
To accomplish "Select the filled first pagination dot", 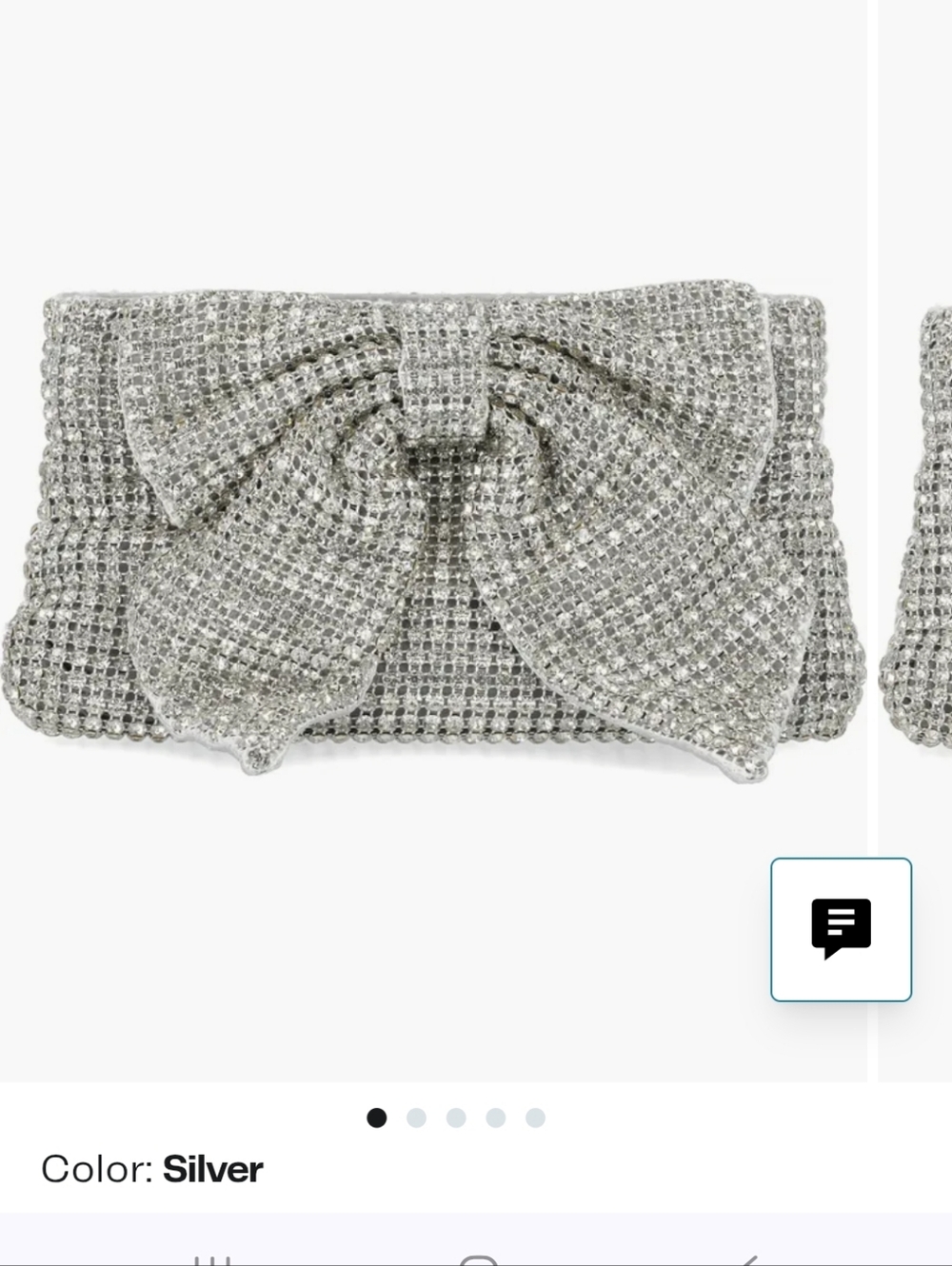I will tap(376, 1118).
